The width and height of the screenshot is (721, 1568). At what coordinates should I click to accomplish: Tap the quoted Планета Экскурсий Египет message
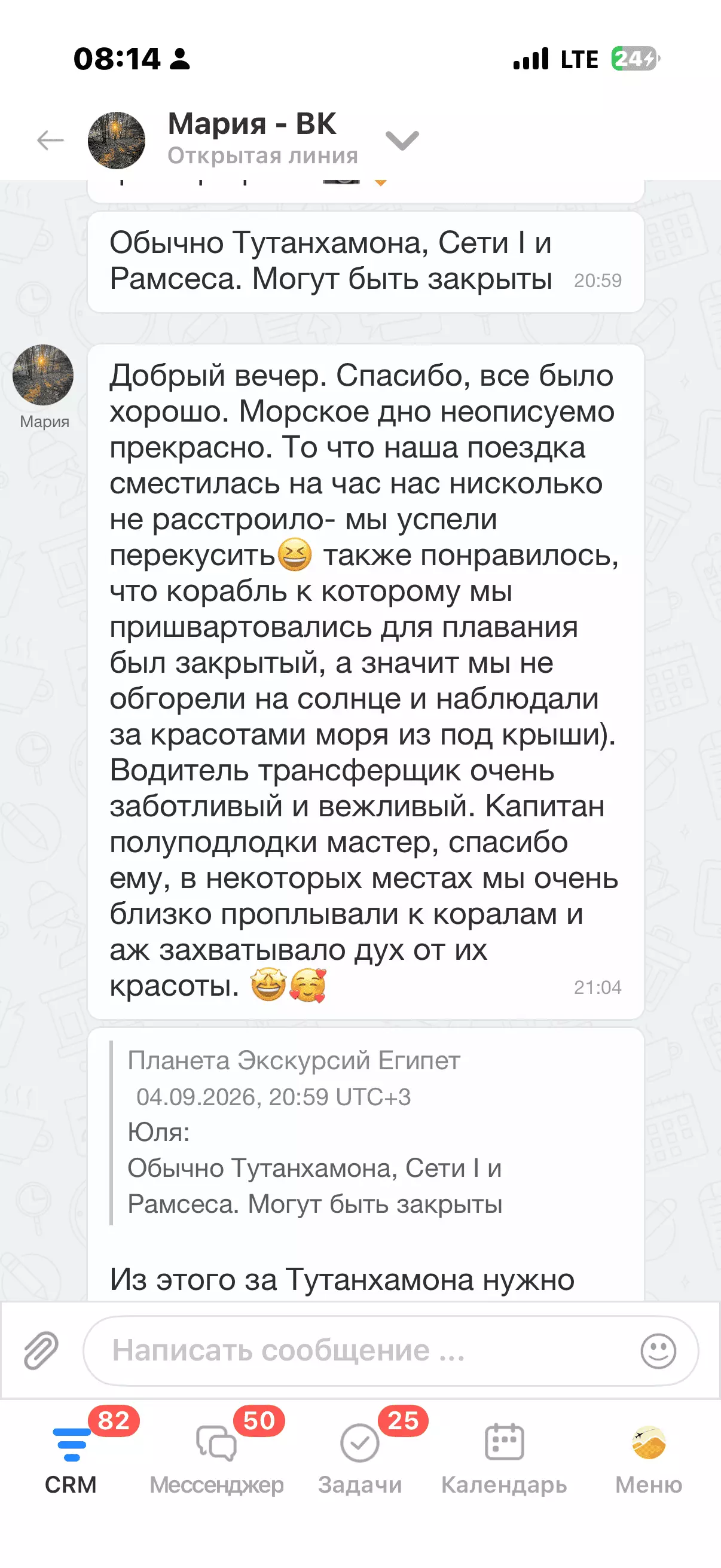(x=315, y=1132)
